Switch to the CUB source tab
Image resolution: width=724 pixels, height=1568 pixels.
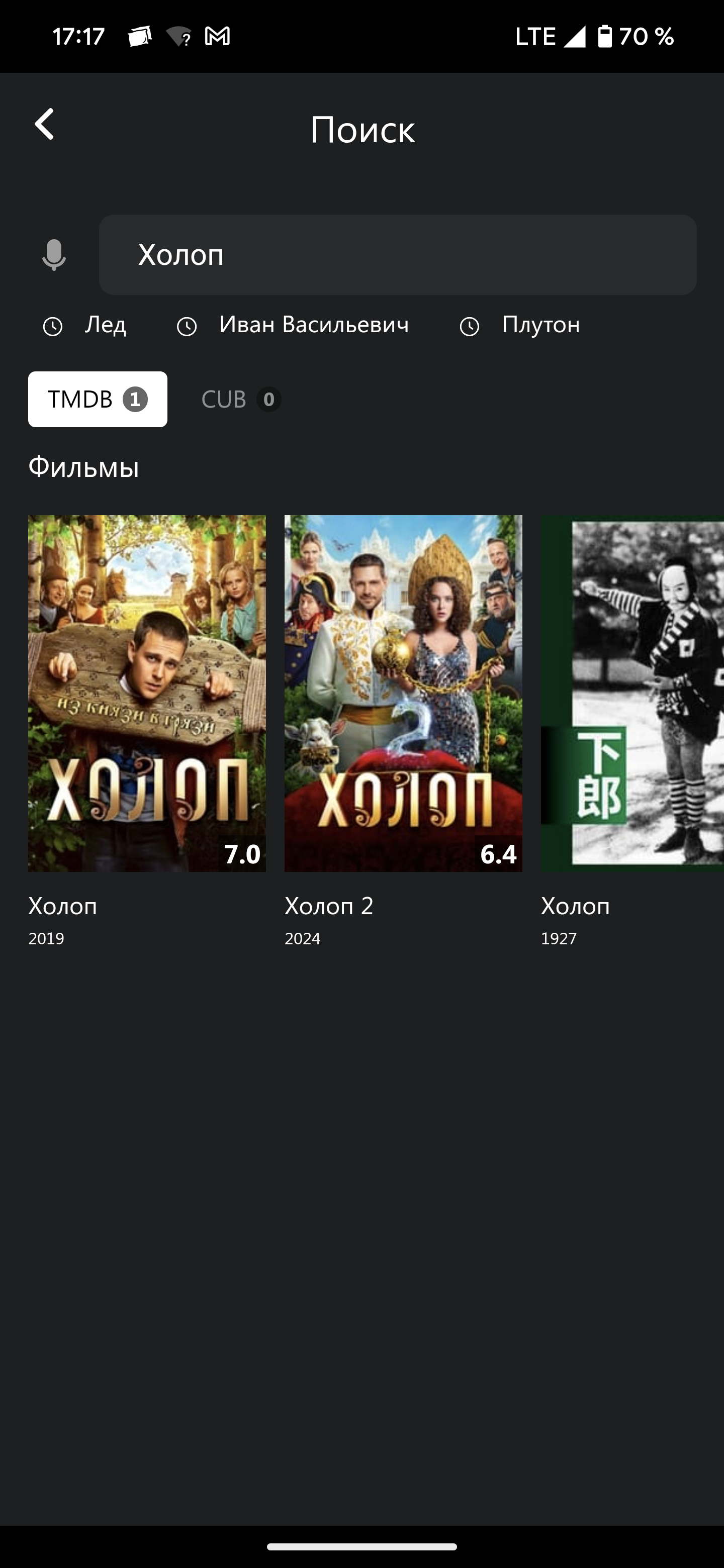click(x=240, y=400)
